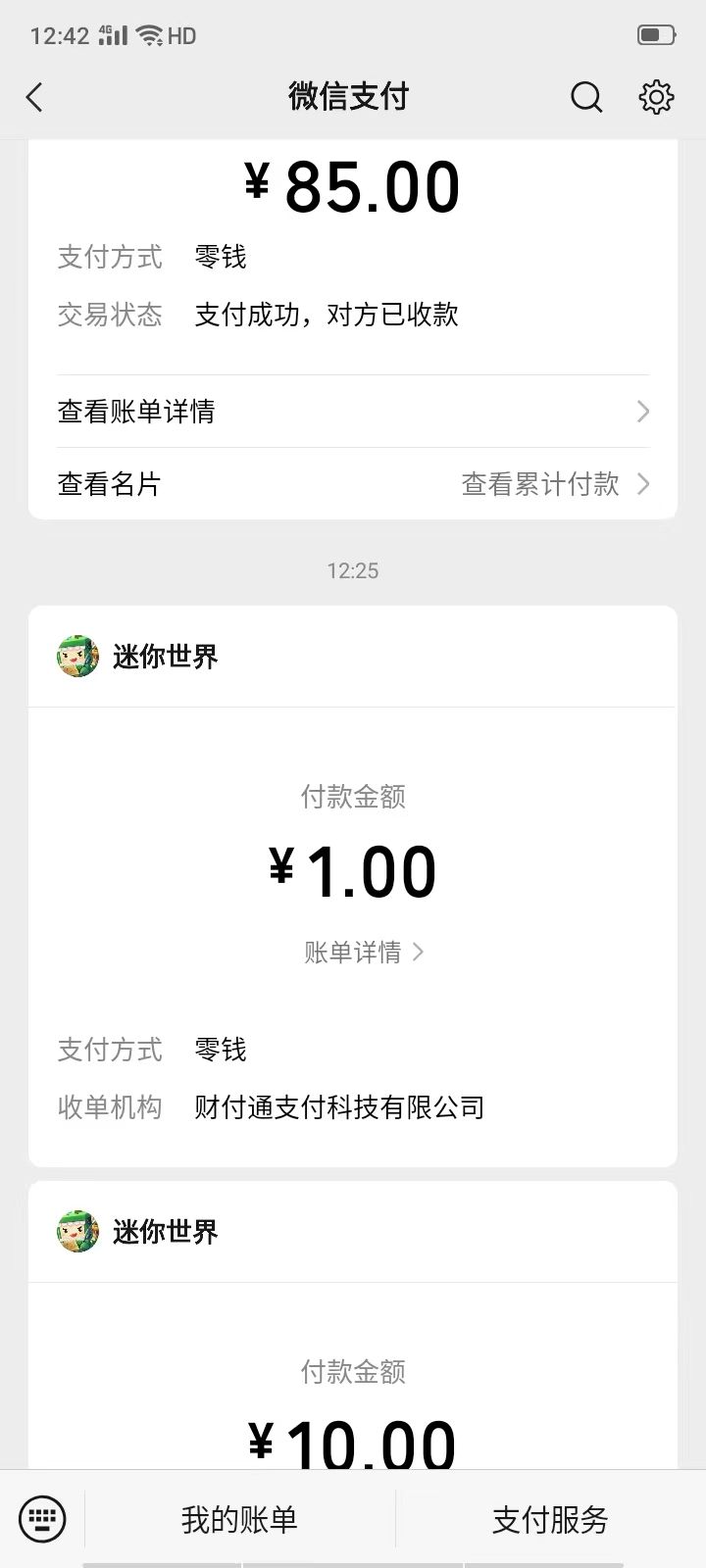Go back from WeChat Pay
Viewport: 706px width, 1568px height.
coord(35,97)
